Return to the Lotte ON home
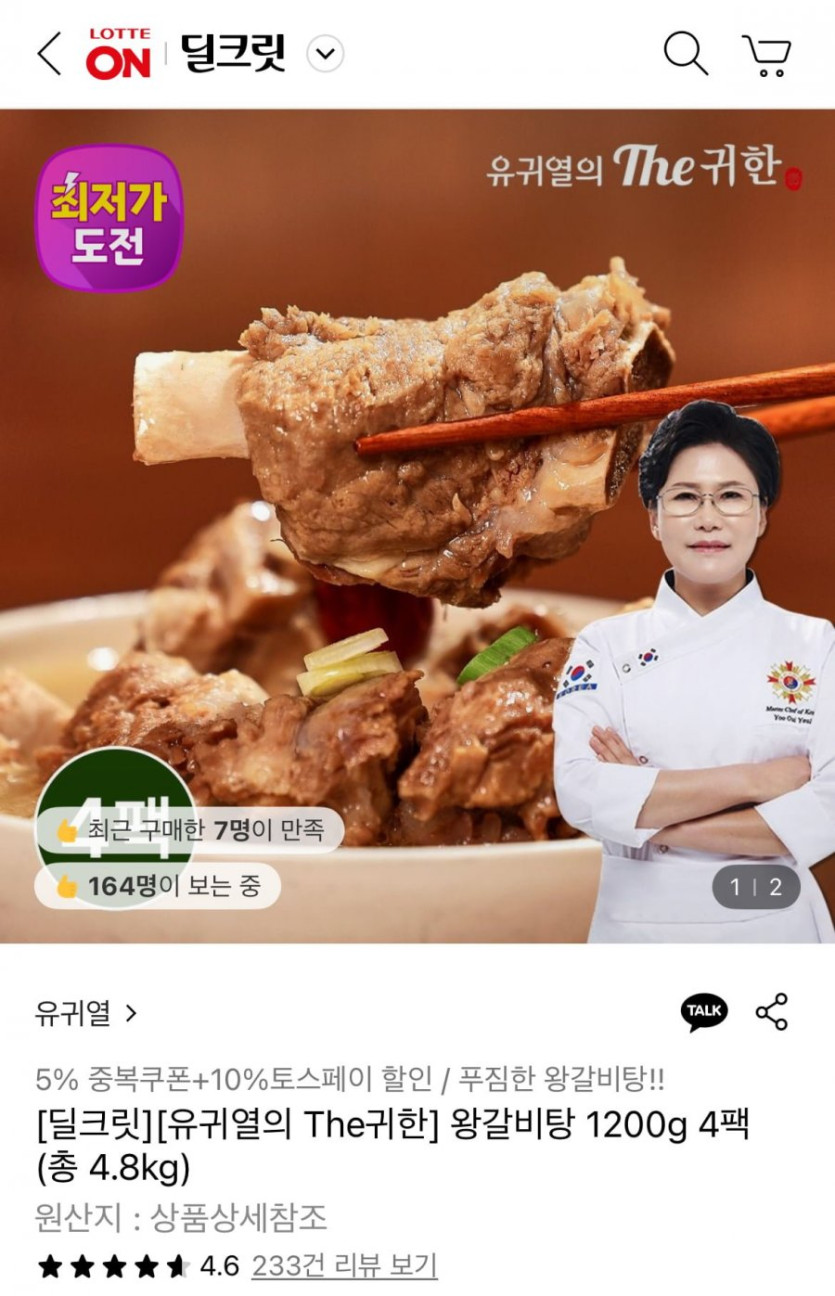This screenshot has height=1296, width=835. pyautogui.click(x=118, y=54)
